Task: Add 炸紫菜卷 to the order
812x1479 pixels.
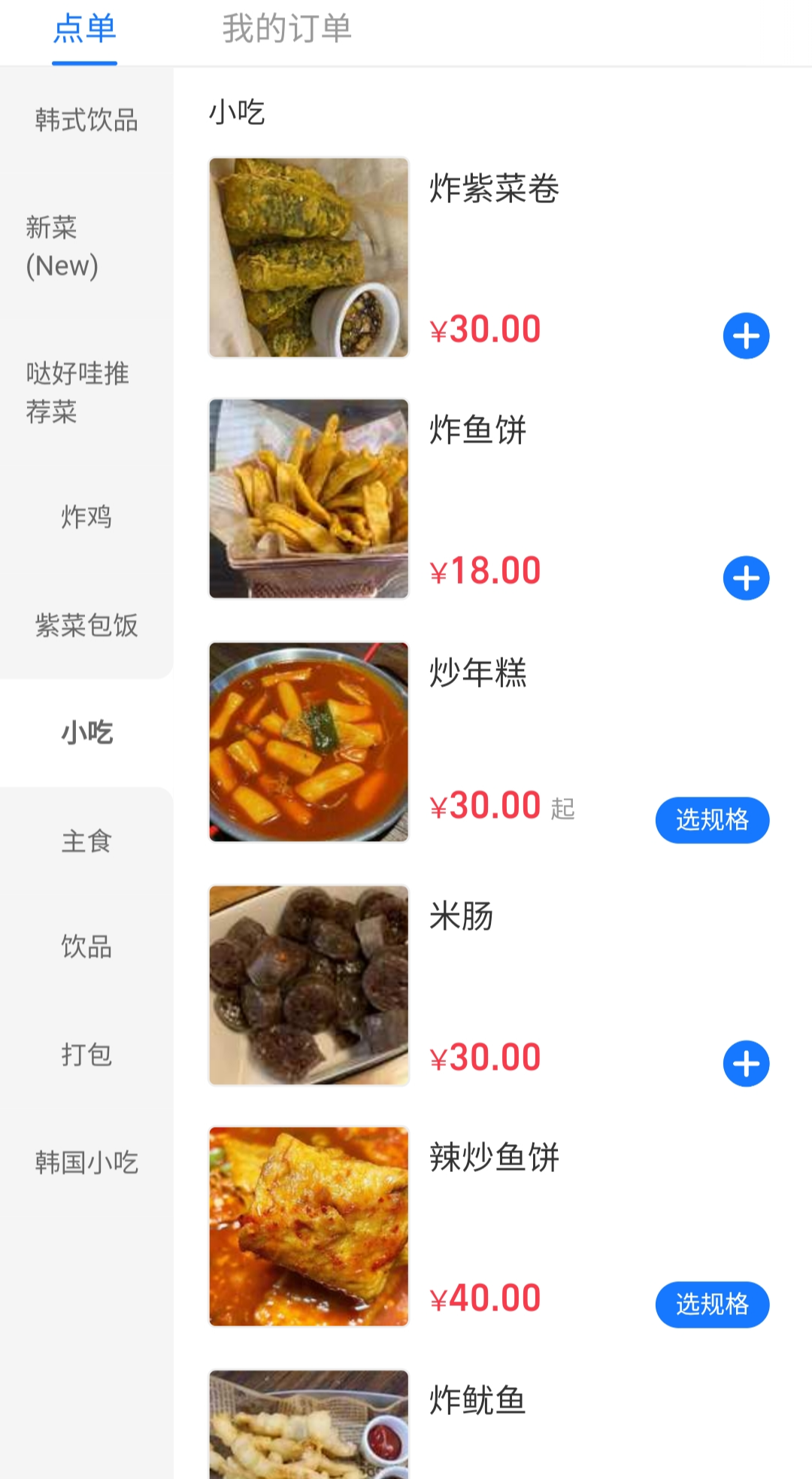Action: coord(746,336)
